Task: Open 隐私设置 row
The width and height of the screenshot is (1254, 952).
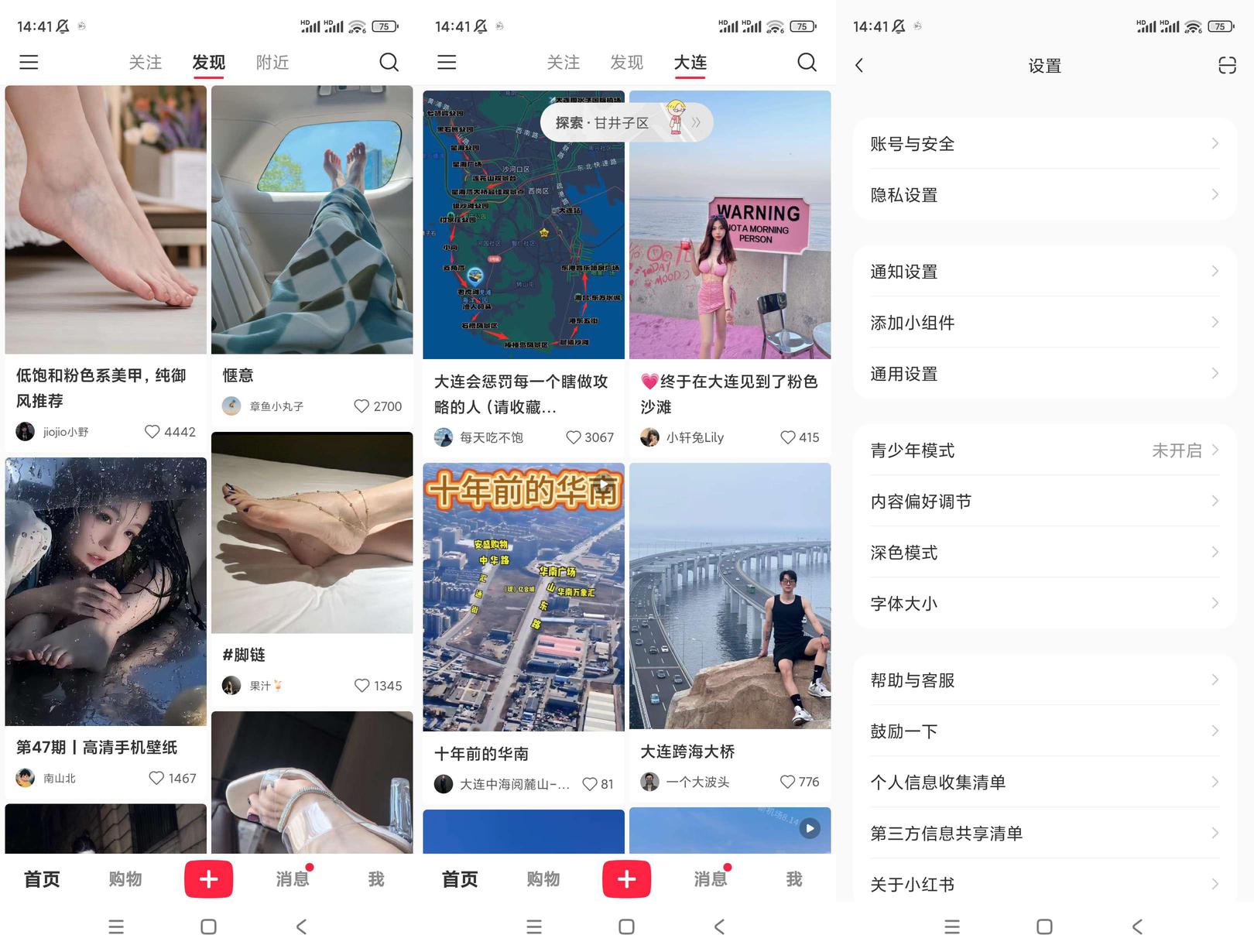Action: [1043, 195]
